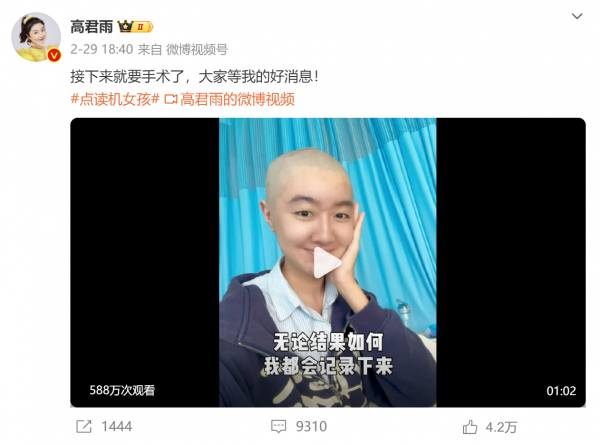Open the 微博视频号 source link
This screenshot has height=445, width=600.
(198, 48)
